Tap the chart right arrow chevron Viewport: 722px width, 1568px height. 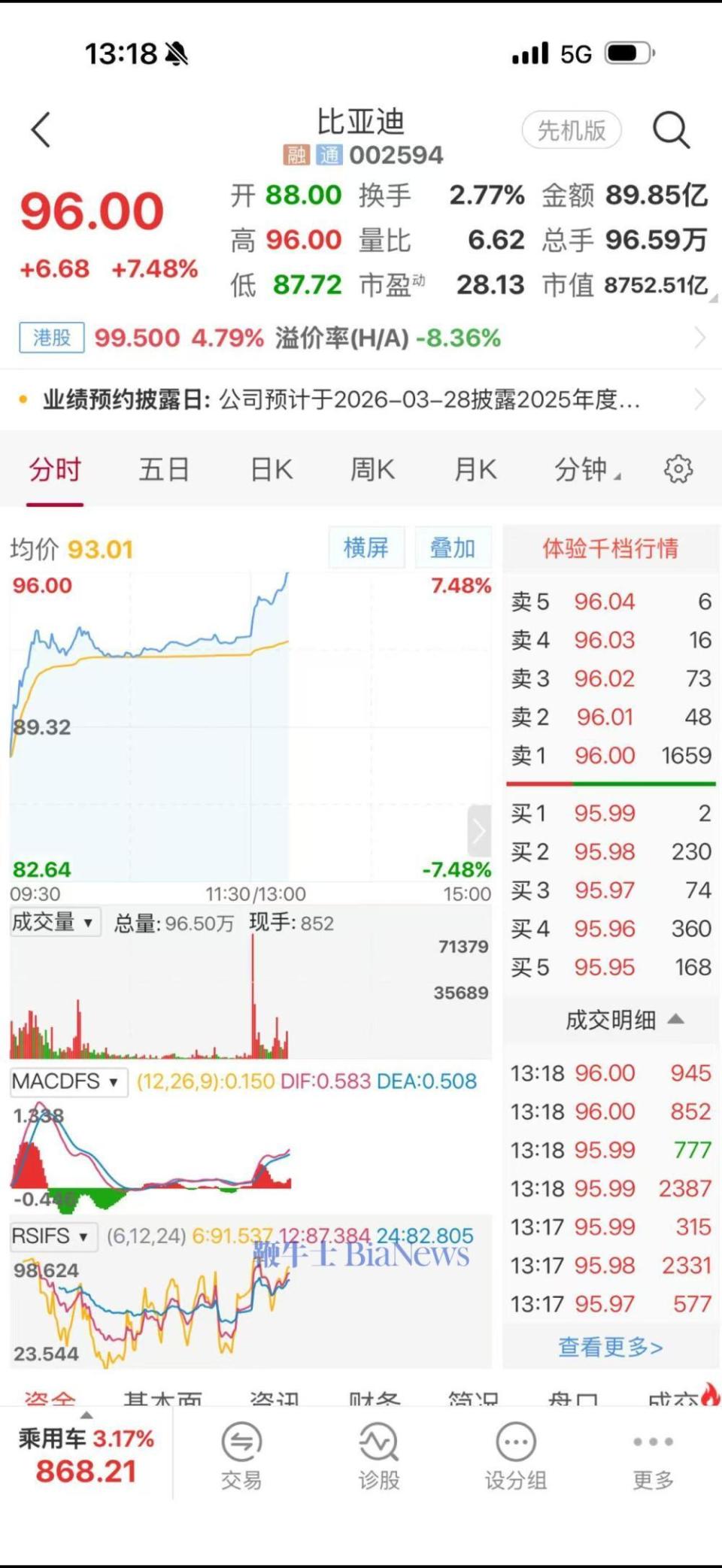478,831
